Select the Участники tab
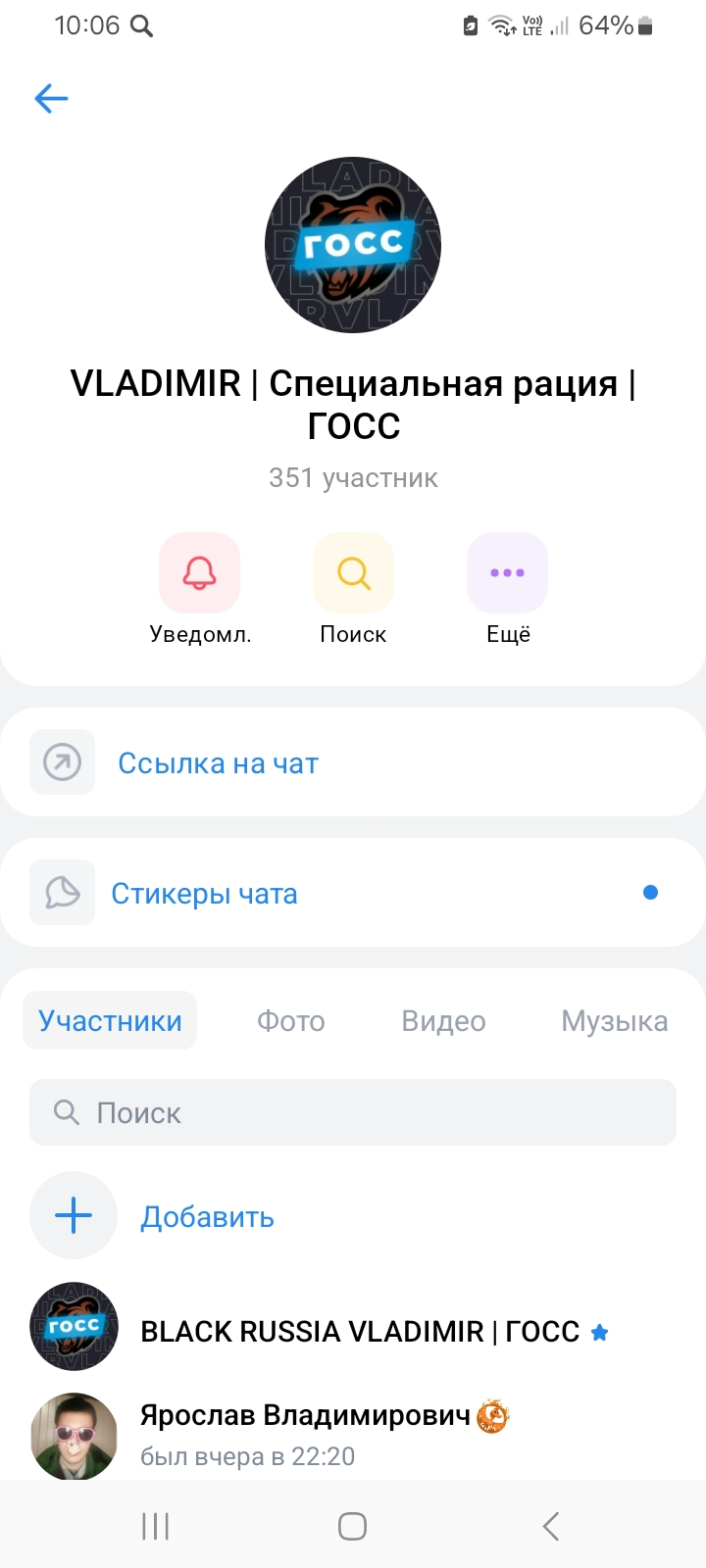This screenshot has width=706, height=1568. coord(110,1021)
